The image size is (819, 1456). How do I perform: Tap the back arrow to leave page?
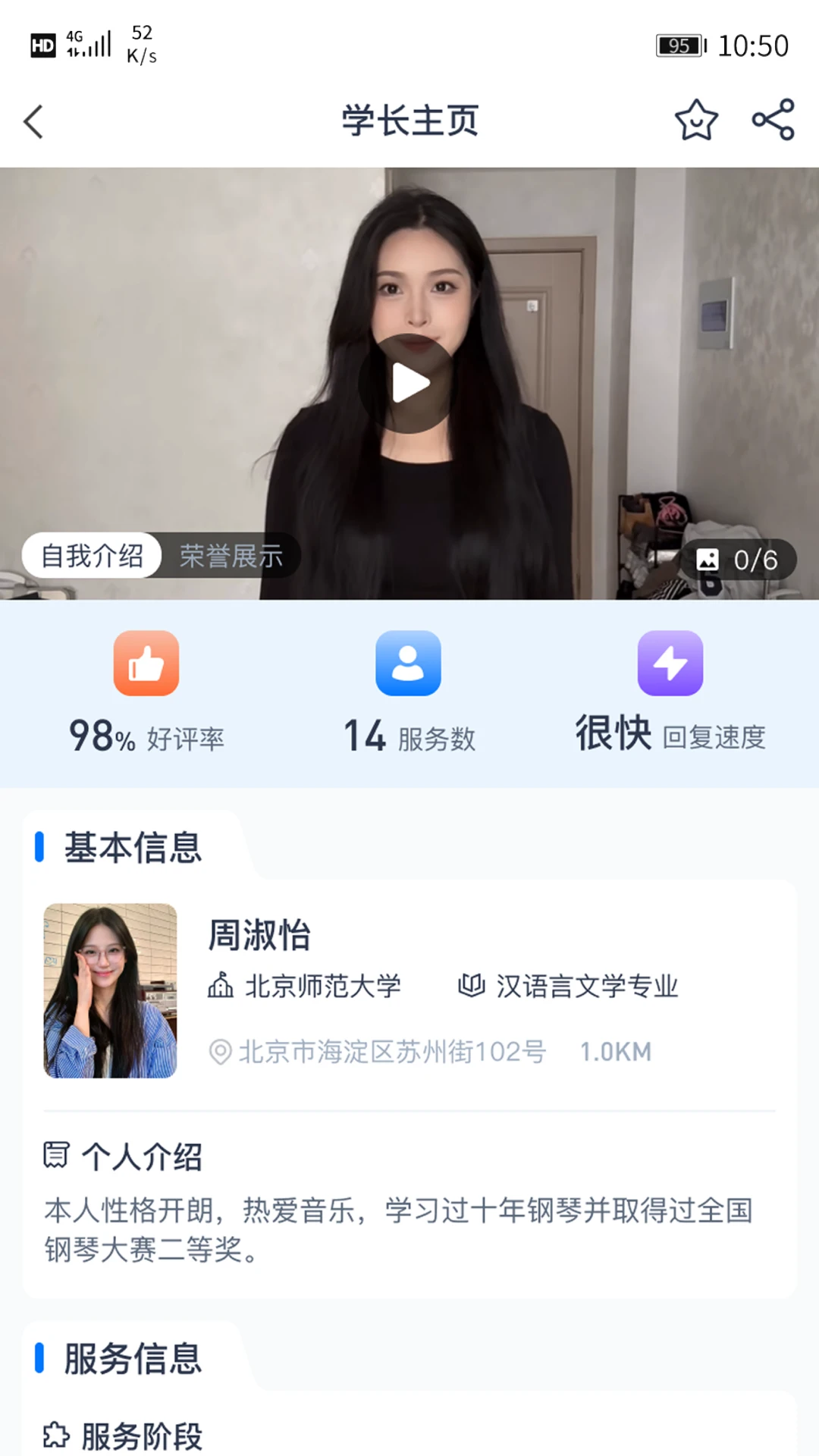click(x=33, y=121)
